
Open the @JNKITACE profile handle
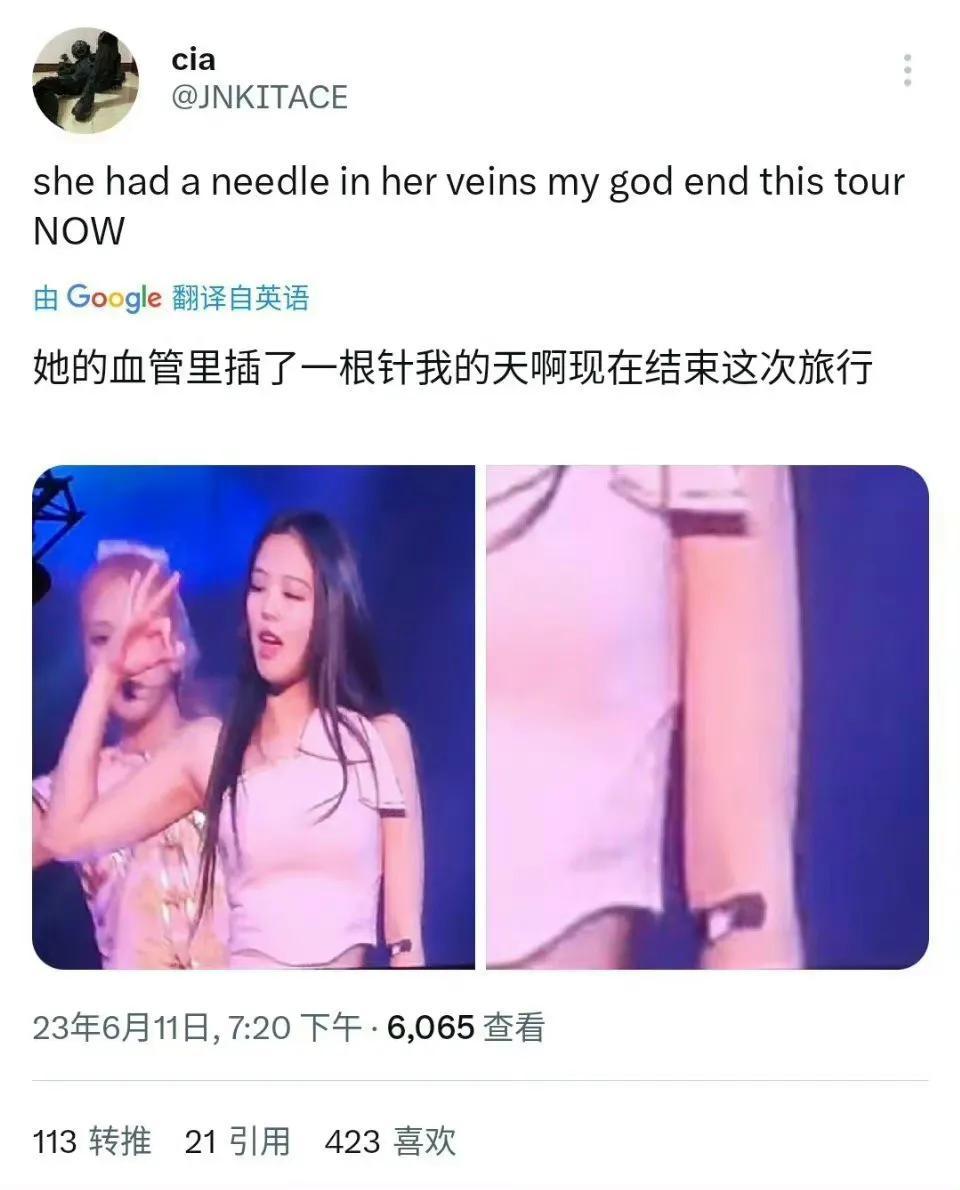(x=260, y=98)
